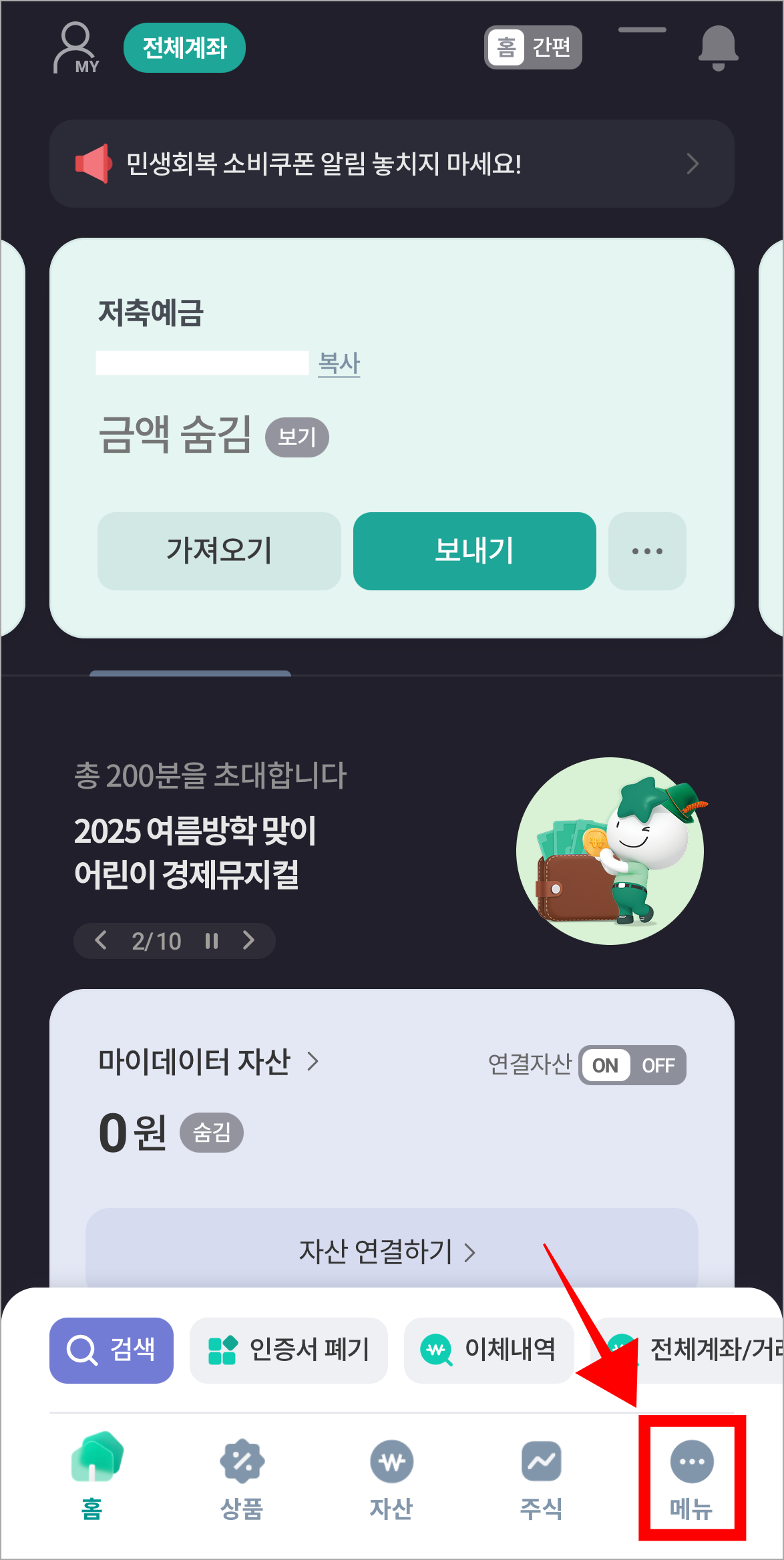Open the 민생회복 소비쿠폰 banner chevron
Viewport: 784px width, 1560px height.
[693, 164]
